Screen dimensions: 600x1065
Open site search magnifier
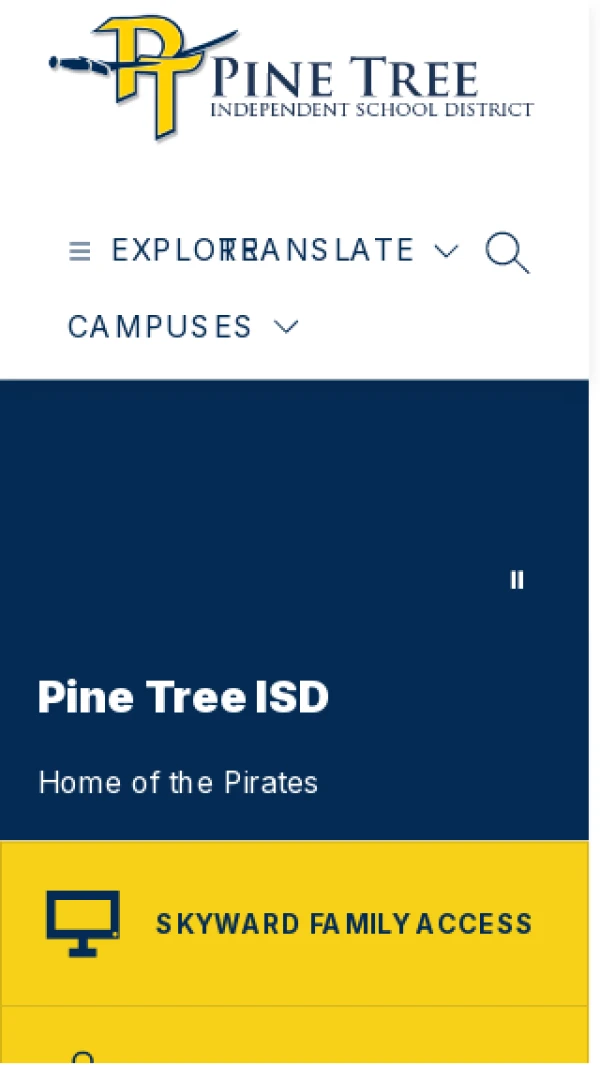pyautogui.click(x=506, y=252)
